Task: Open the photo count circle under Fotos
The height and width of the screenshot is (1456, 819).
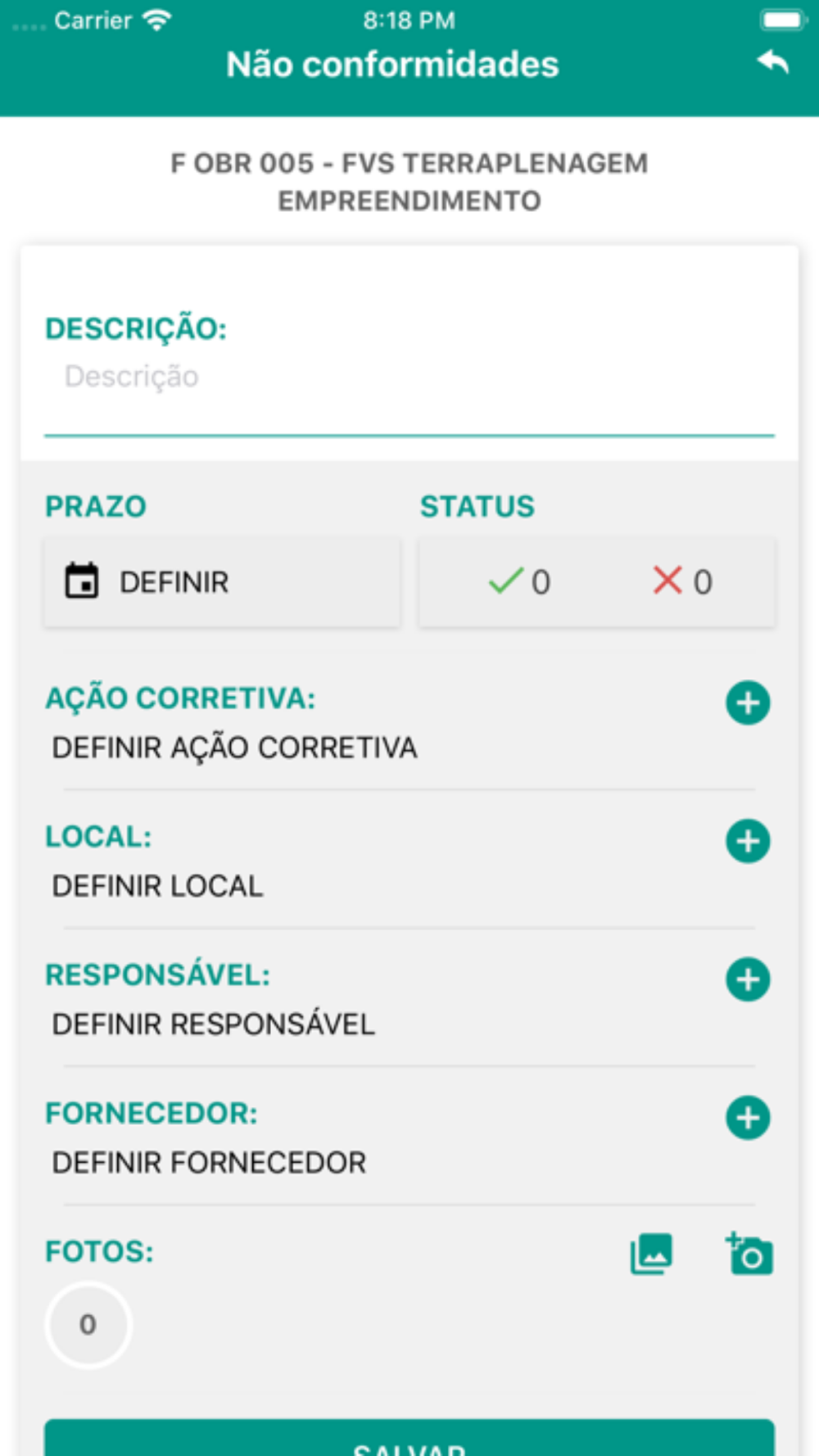Action: [88, 1324]
